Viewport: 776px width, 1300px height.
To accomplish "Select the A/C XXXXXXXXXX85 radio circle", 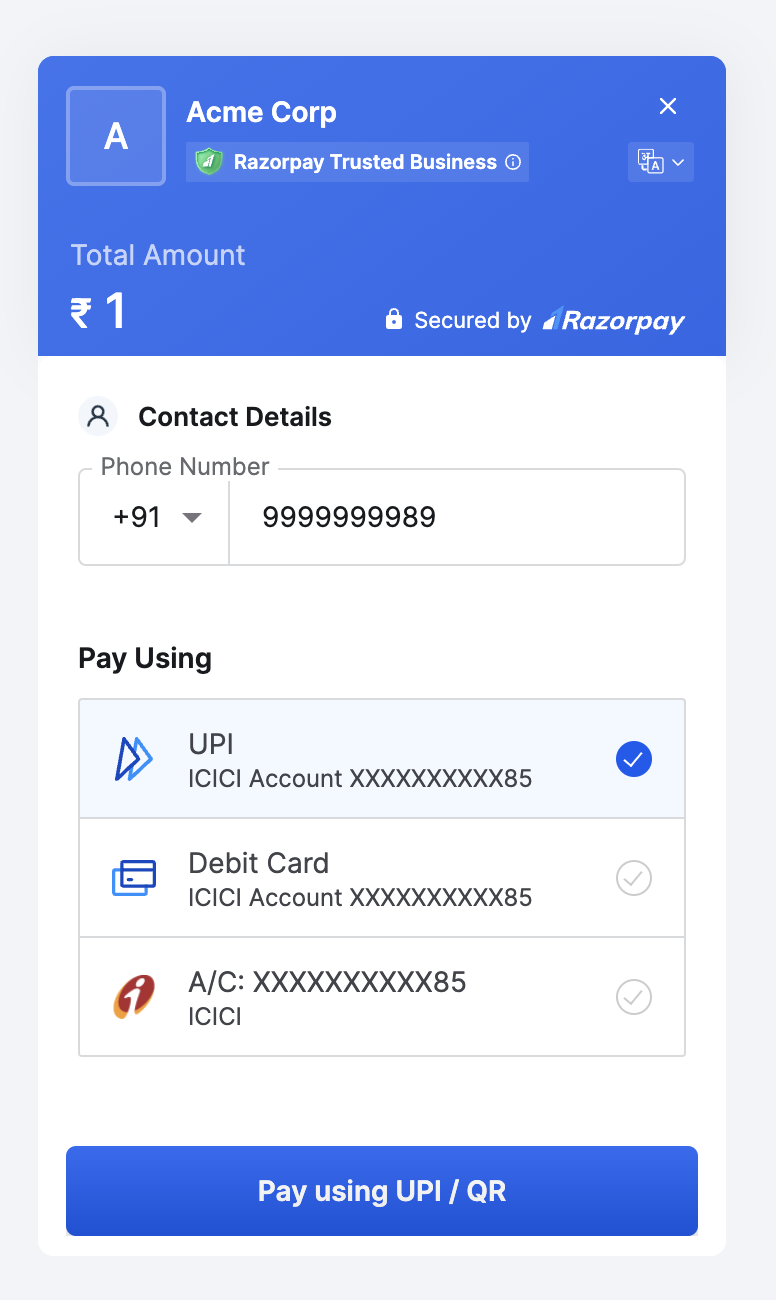I will pos(633,996).
